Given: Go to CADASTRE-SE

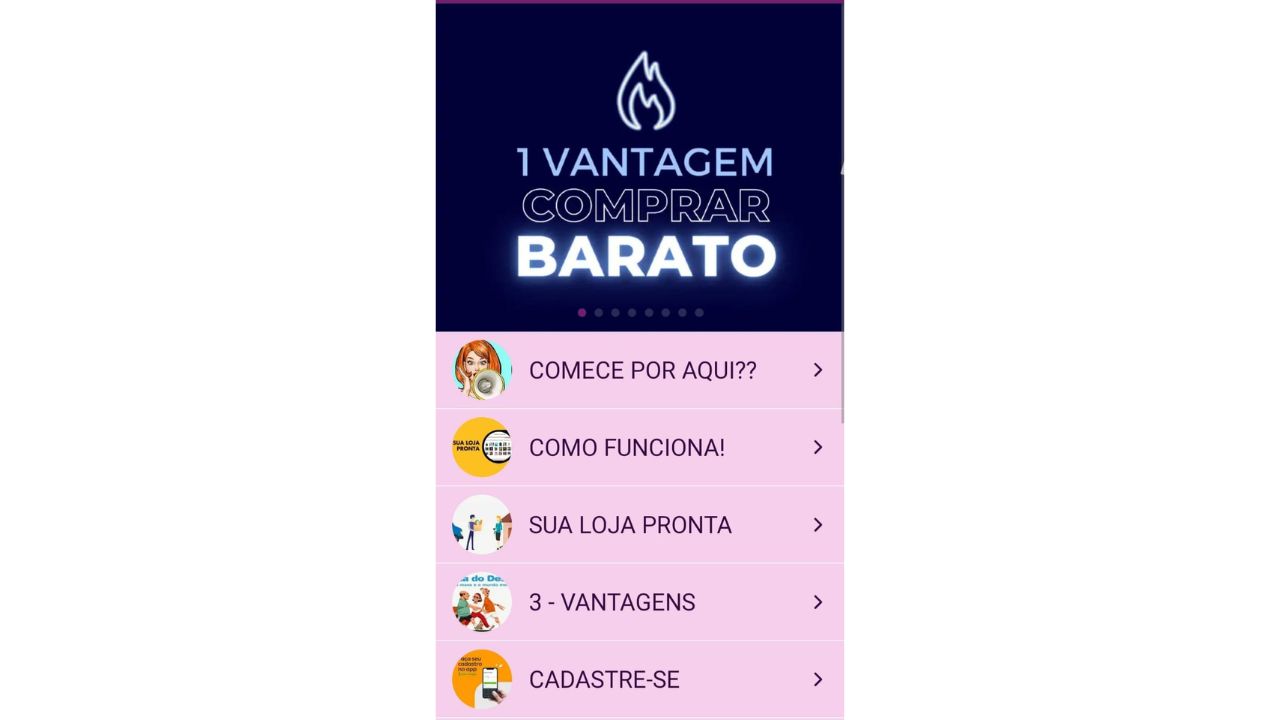Looking at the screenshot, I should click(640, 680).
